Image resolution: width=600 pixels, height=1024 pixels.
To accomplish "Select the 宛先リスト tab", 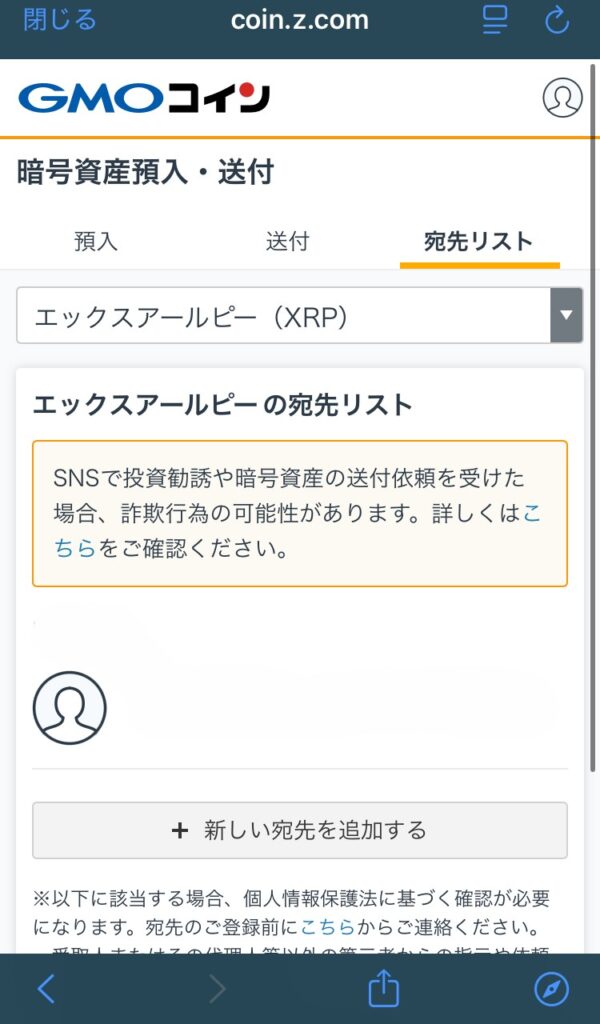I will coord(478,241).
